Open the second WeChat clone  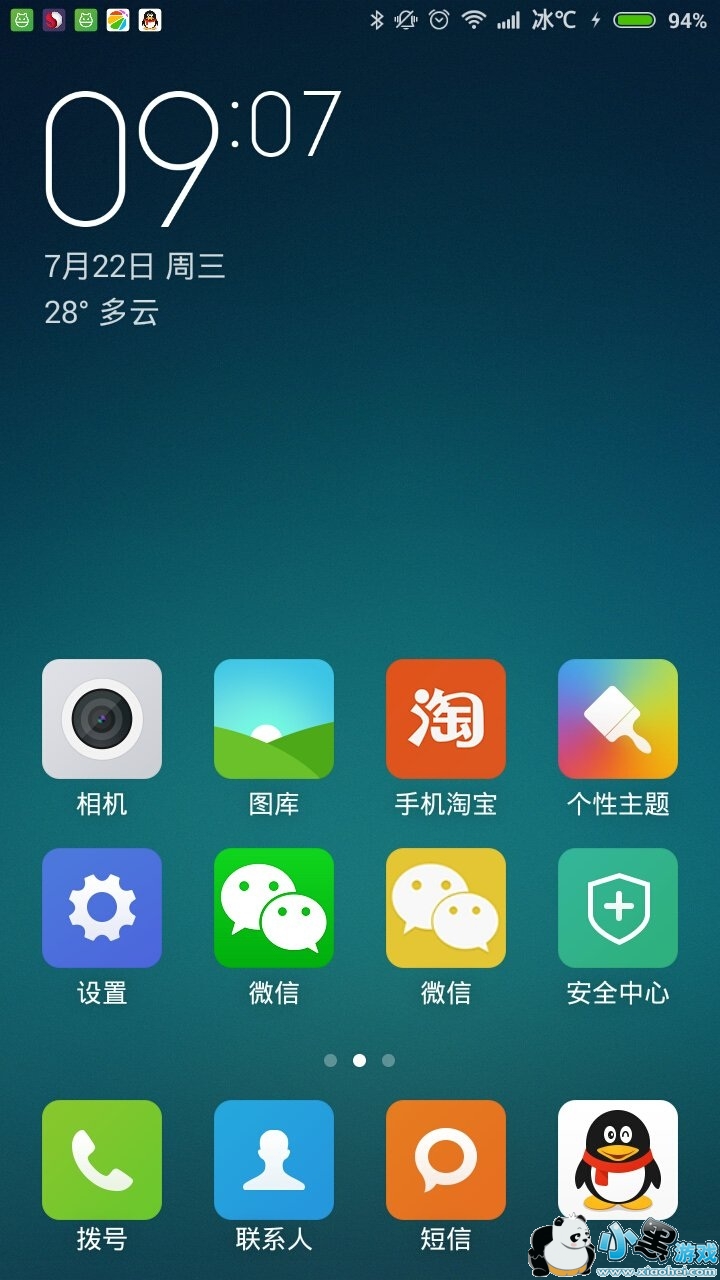(x=446, y=906)
